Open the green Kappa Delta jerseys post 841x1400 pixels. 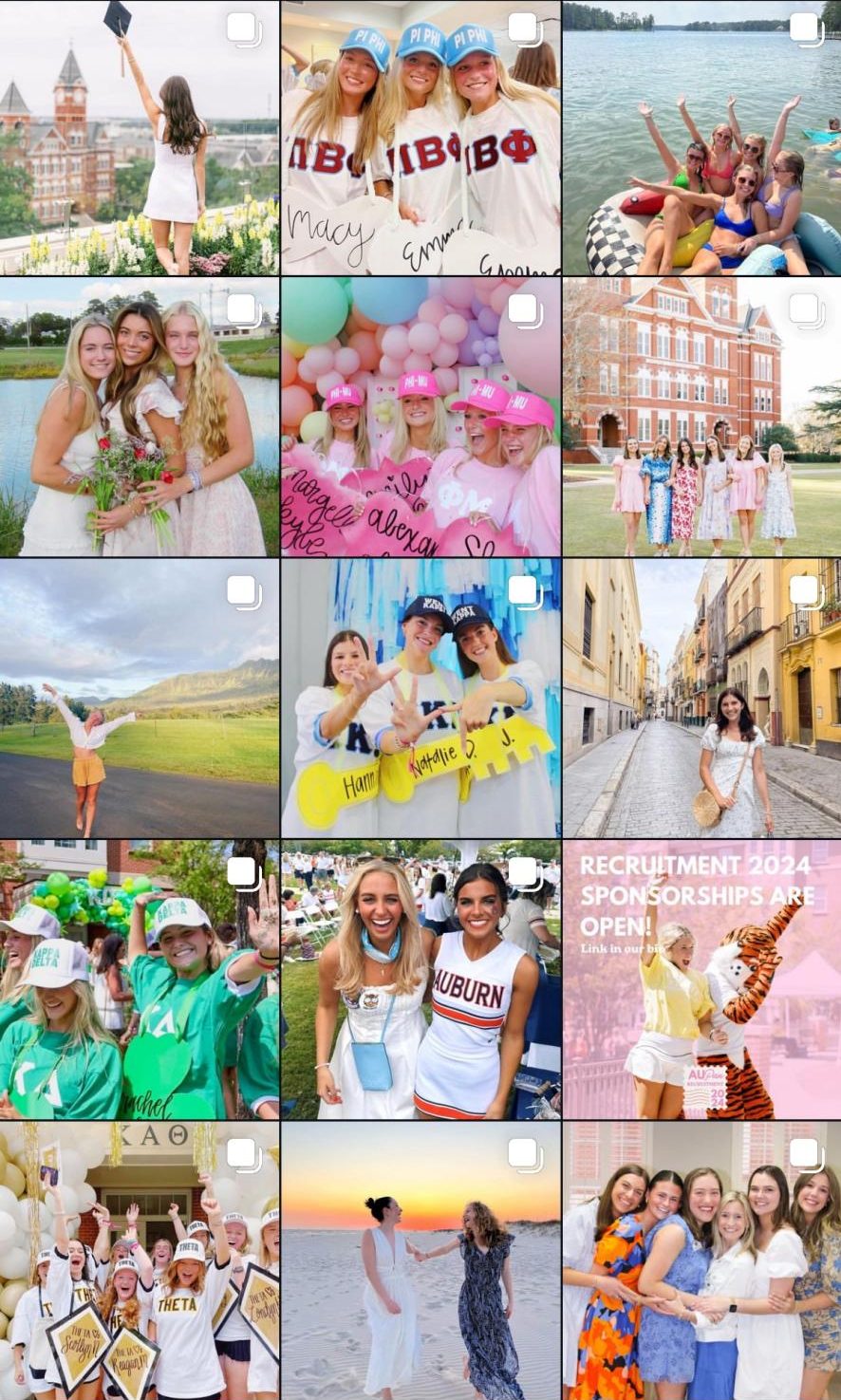[140, 980]
